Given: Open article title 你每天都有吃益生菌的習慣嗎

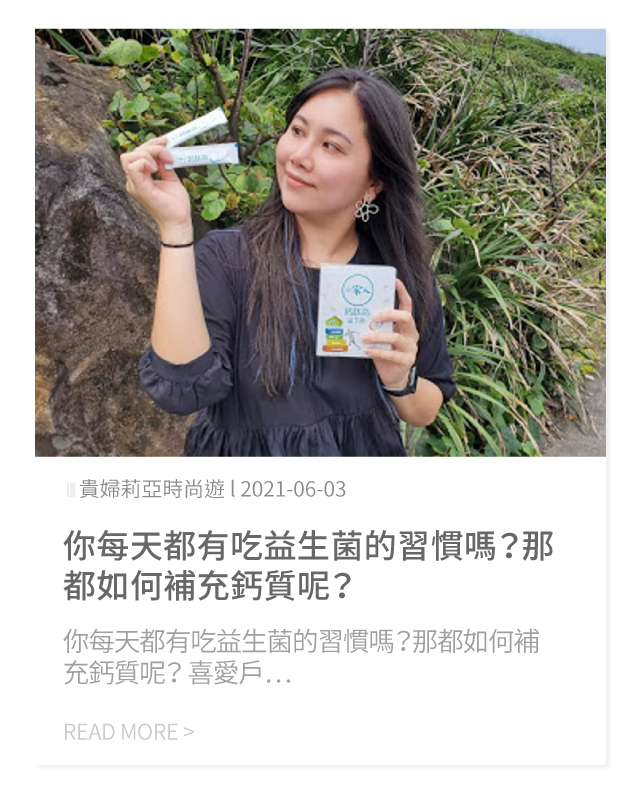Looking at the screenshot, I should click(308, 566).
